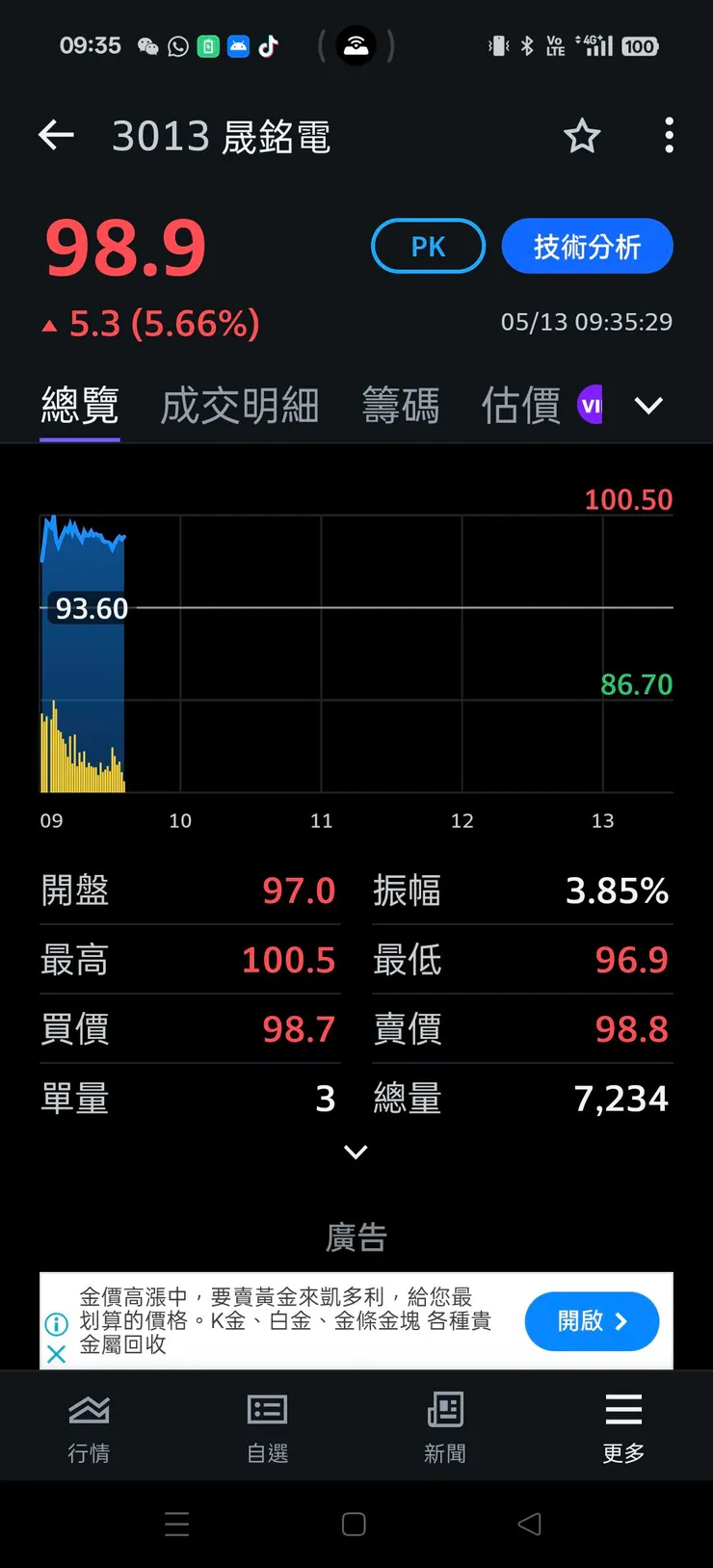Tap the VIP badge next to 估價 tab
Screen dimensions: 713x1568
click(591, 405)
